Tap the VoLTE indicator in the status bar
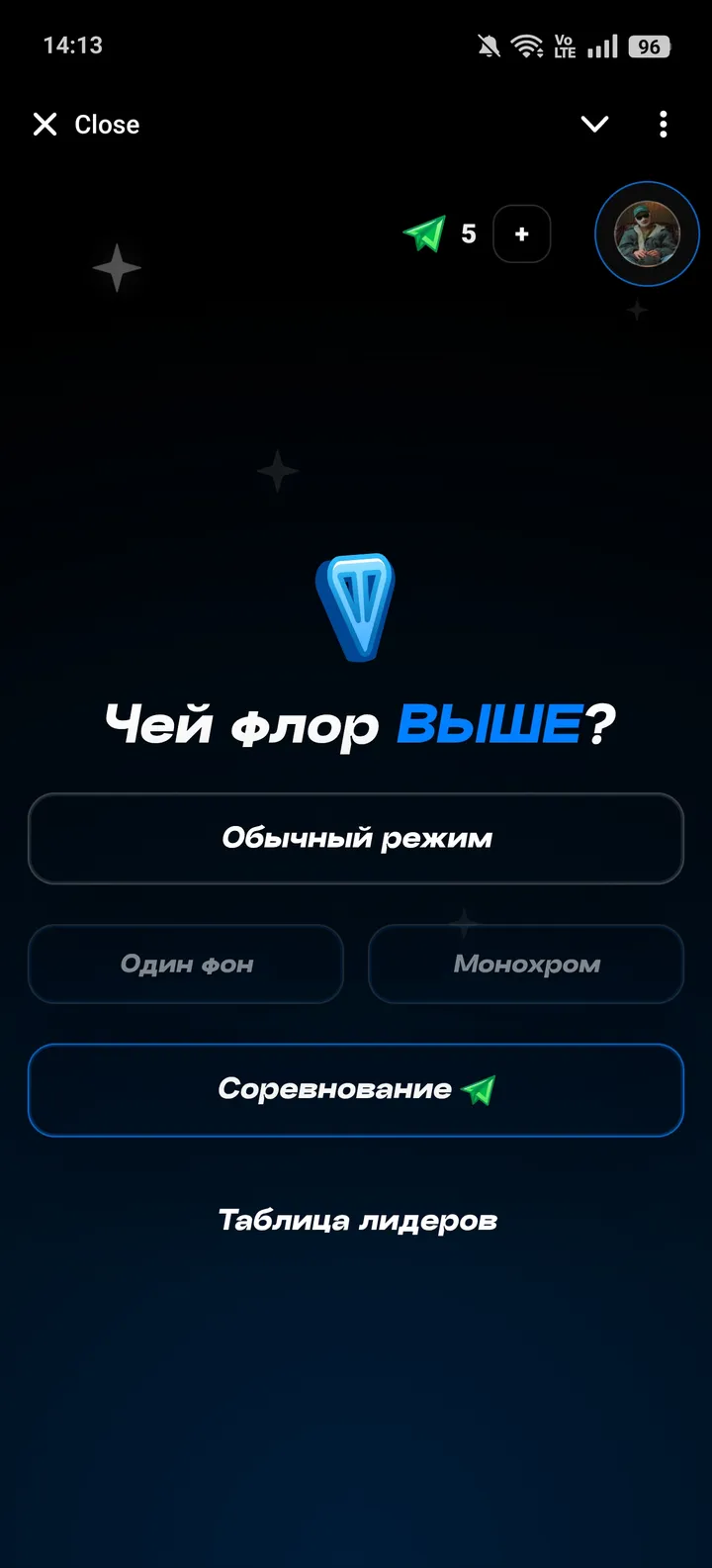Screen dimensions: 712x1568 pos(562,44)
